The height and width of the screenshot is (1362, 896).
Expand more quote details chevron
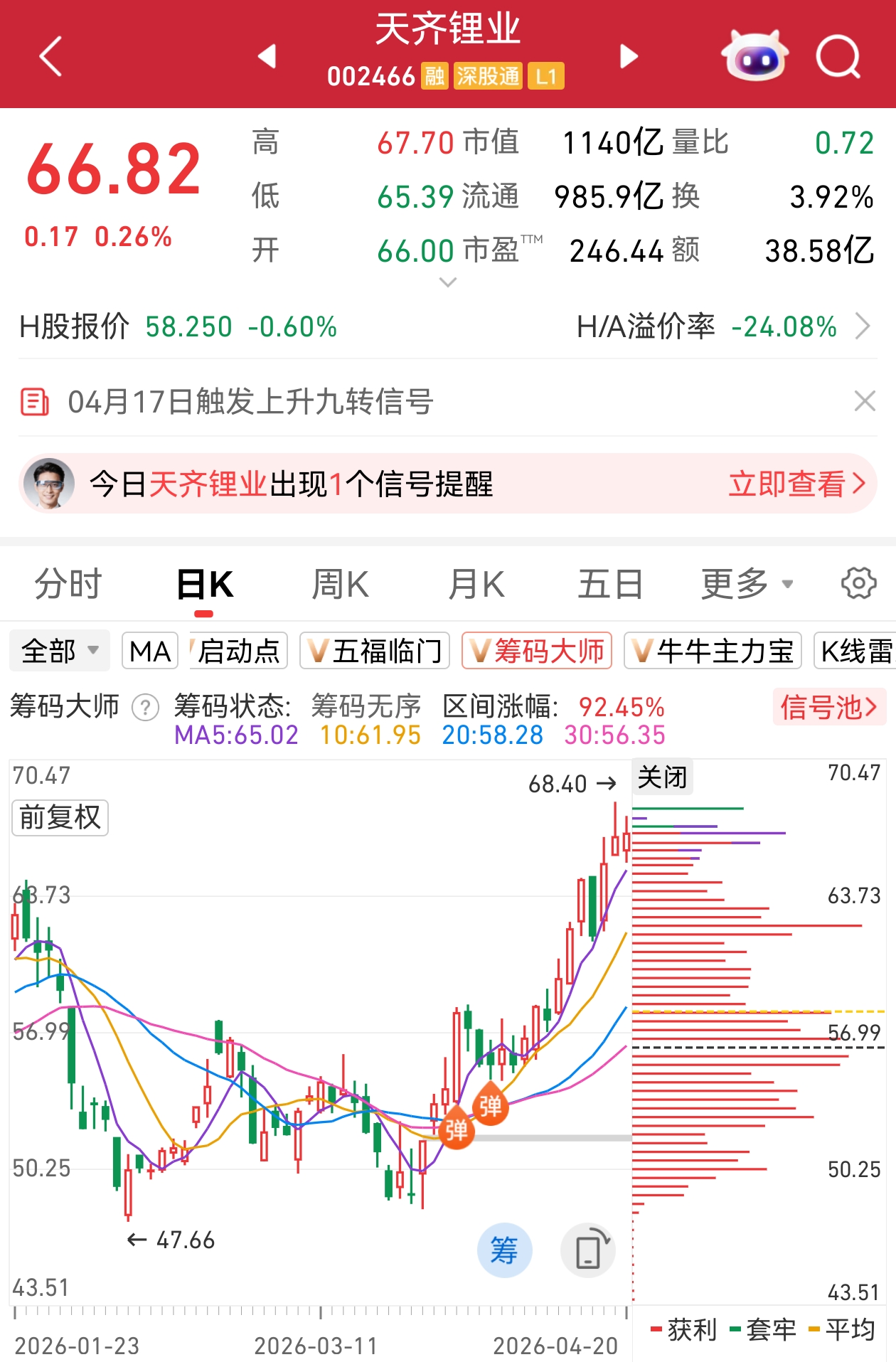[x=448, y=282]
